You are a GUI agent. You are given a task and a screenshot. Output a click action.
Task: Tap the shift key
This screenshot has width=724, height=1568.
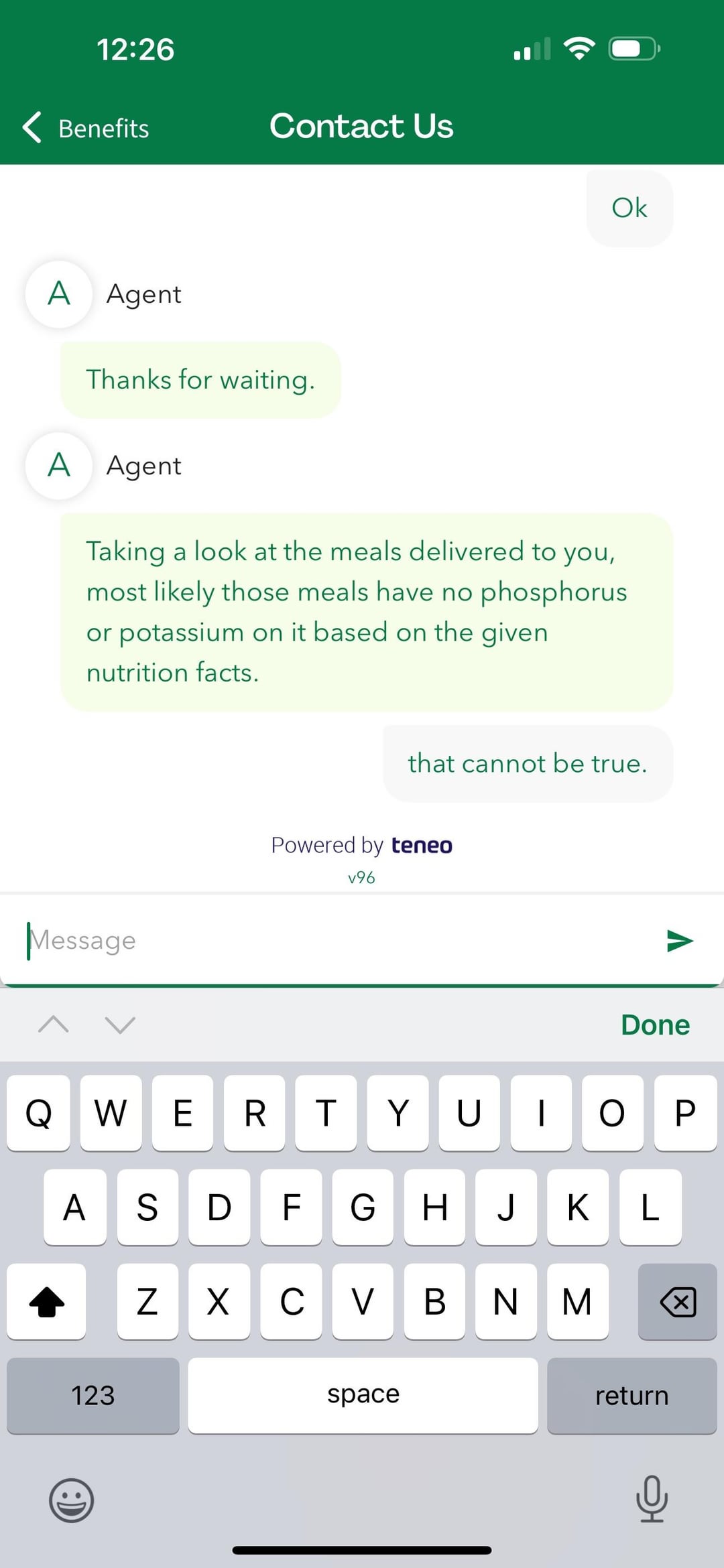(x=47, y=1302)
